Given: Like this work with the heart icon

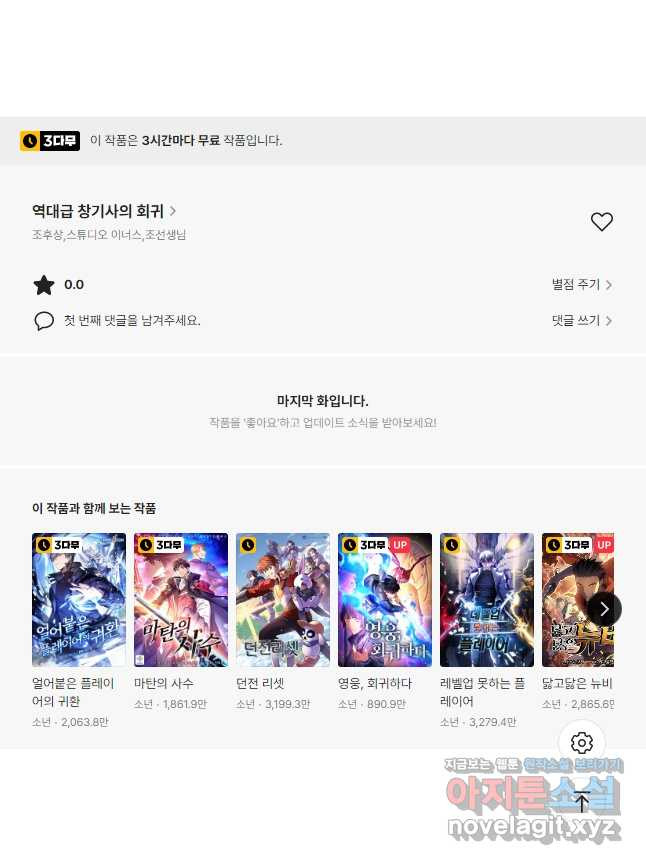Looking at the screenshot, I should point(601,222).
